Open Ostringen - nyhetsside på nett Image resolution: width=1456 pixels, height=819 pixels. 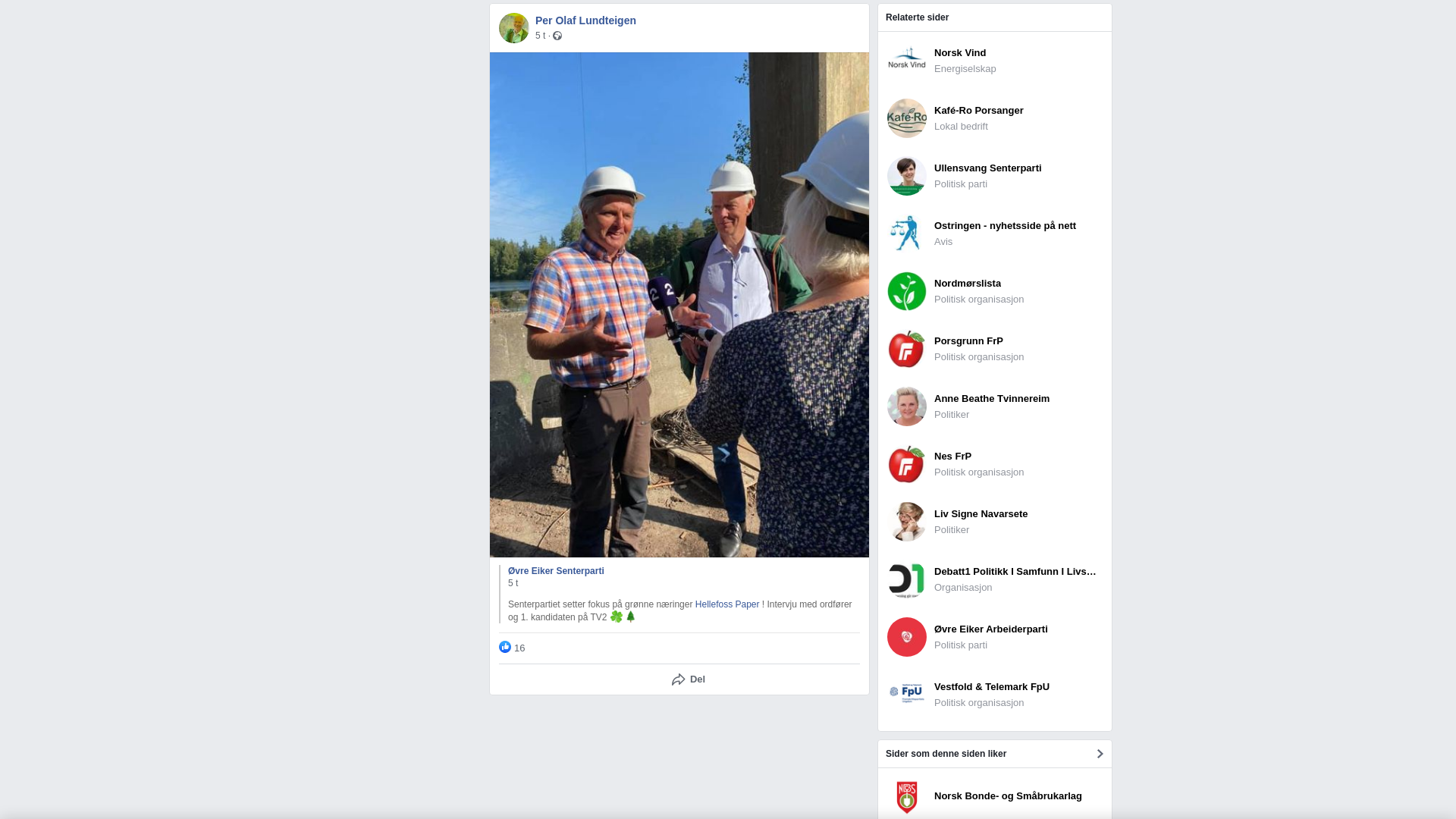click(x=1004, y=226)
